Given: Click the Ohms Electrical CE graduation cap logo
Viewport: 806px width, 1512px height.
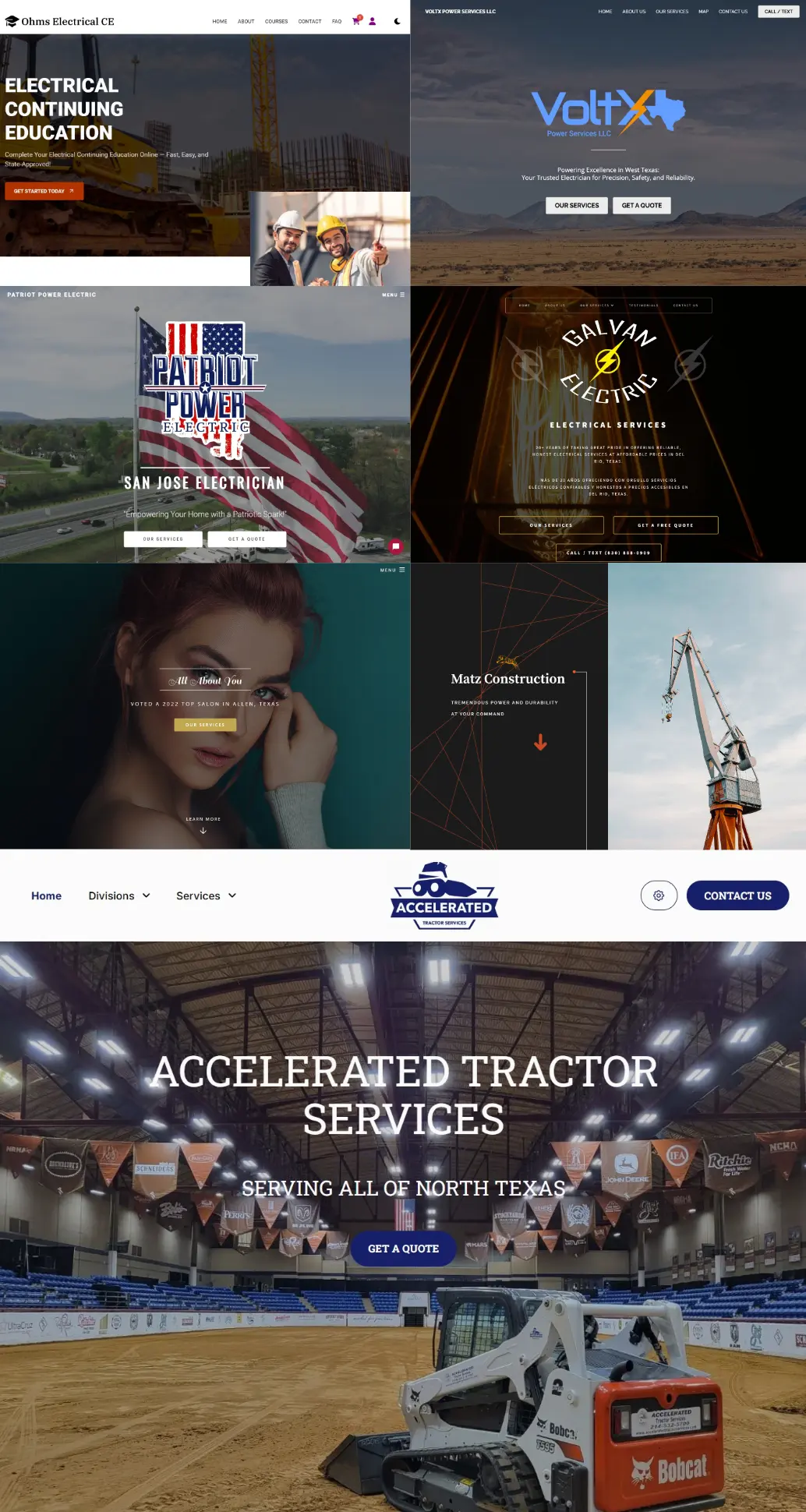Looking at the screenshot, I should pos(12,21).
